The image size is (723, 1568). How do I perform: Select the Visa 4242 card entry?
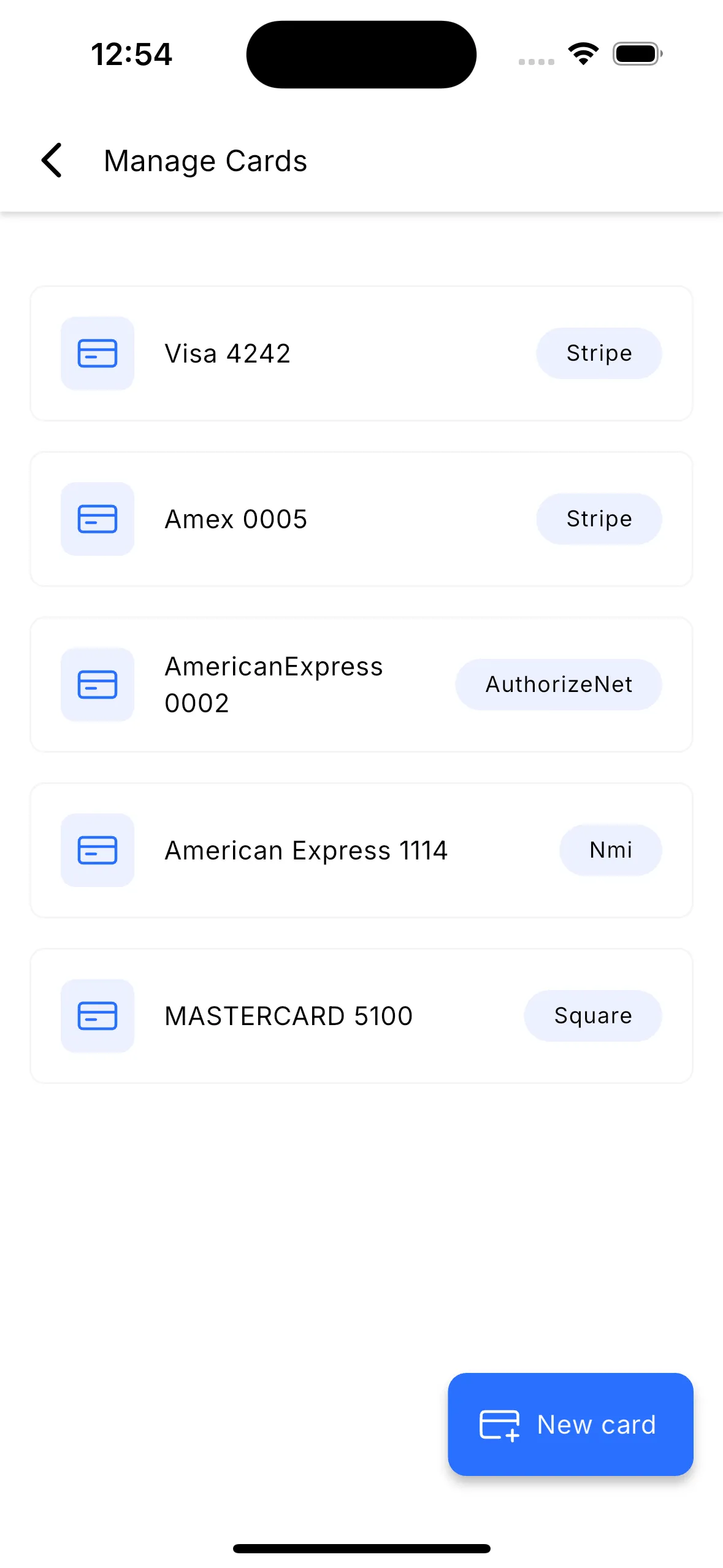(228, 353)
